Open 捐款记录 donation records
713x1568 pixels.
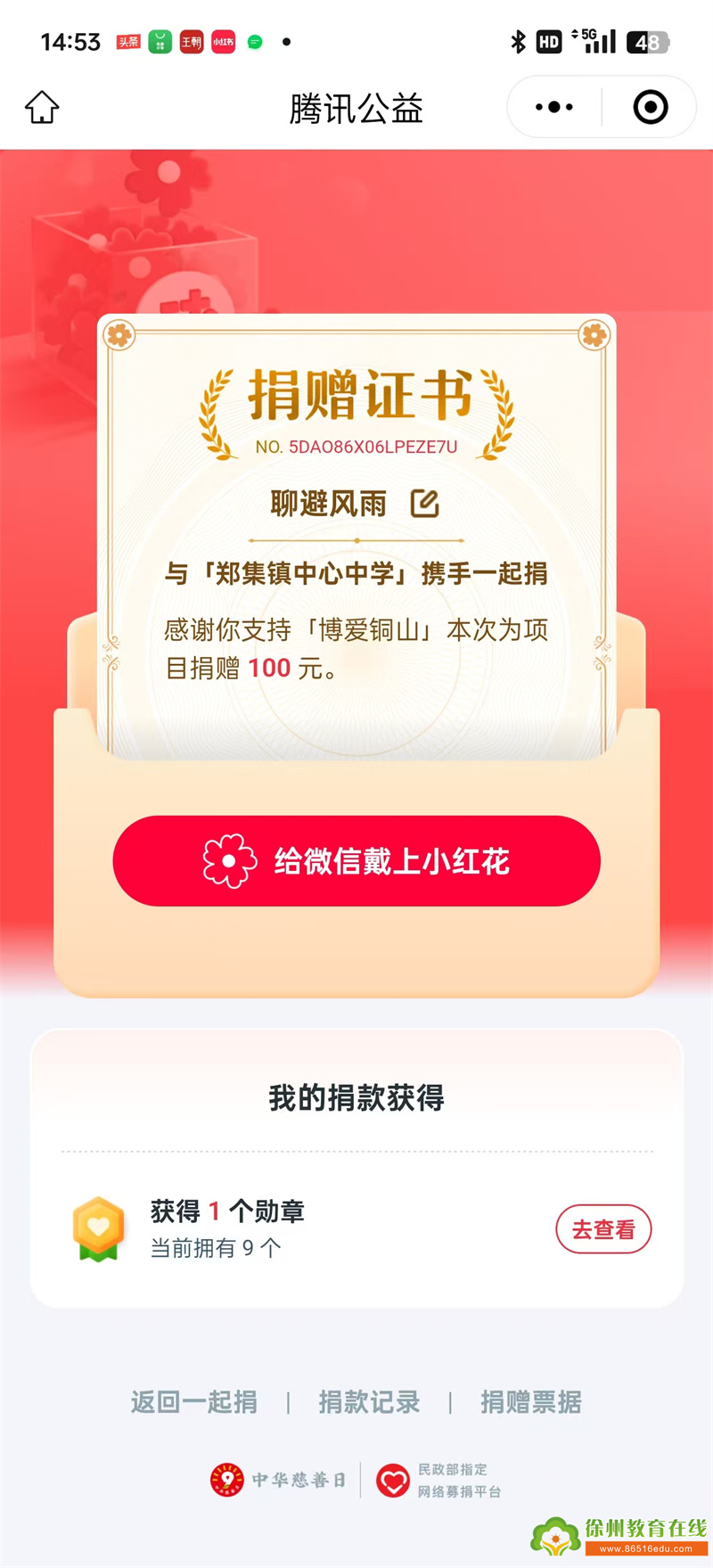tap(369, 1402)
